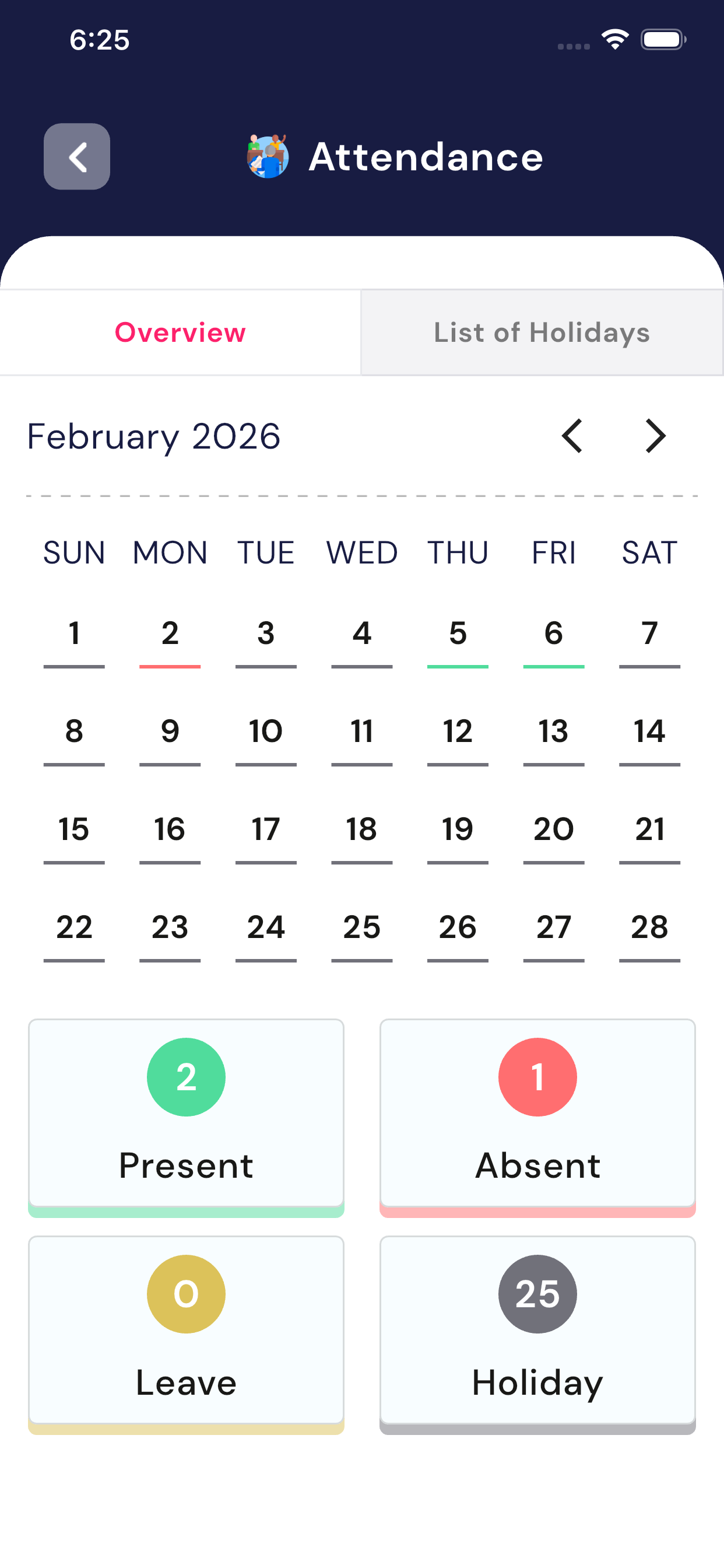Go to next month in calendar

[x=655, y=436]
